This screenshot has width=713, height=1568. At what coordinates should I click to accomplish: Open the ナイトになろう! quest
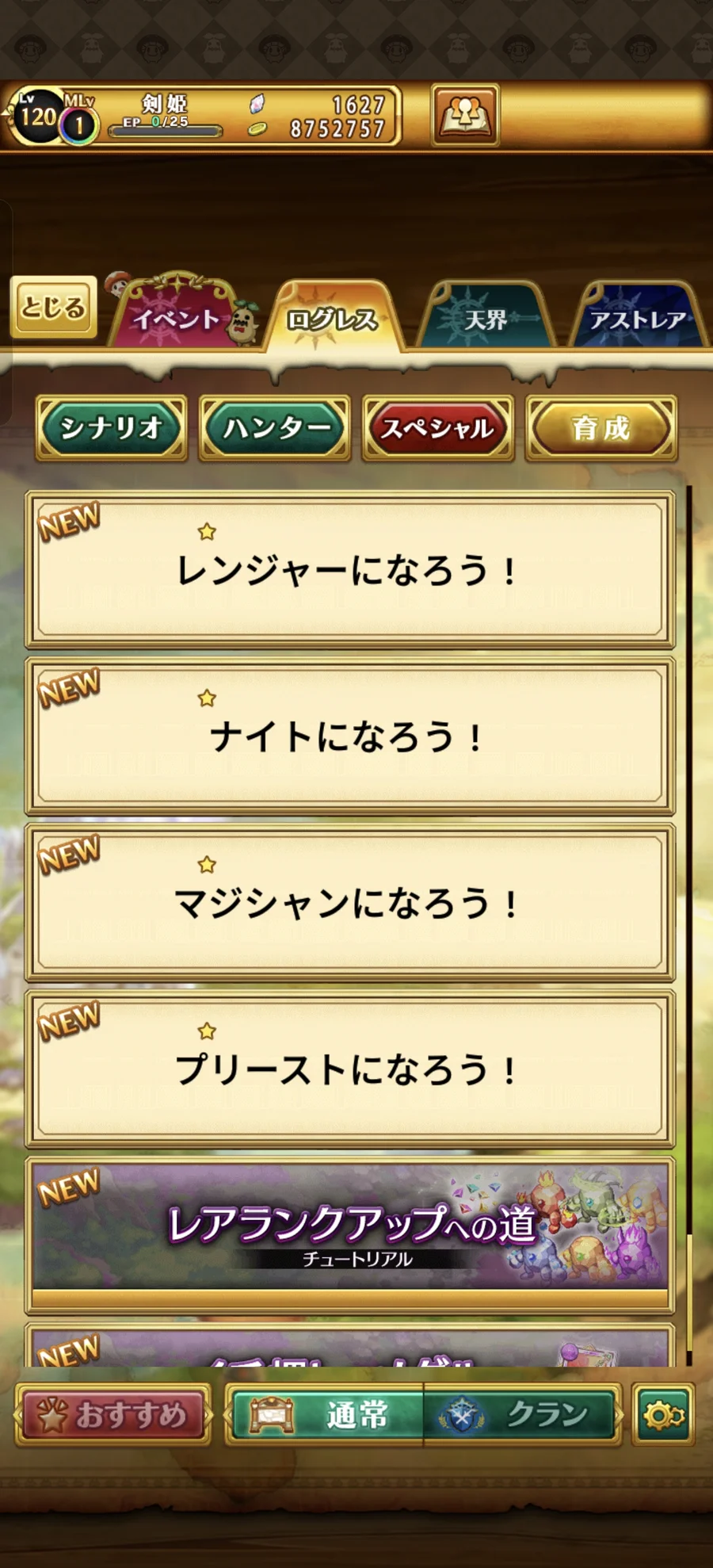coord(349,736)
